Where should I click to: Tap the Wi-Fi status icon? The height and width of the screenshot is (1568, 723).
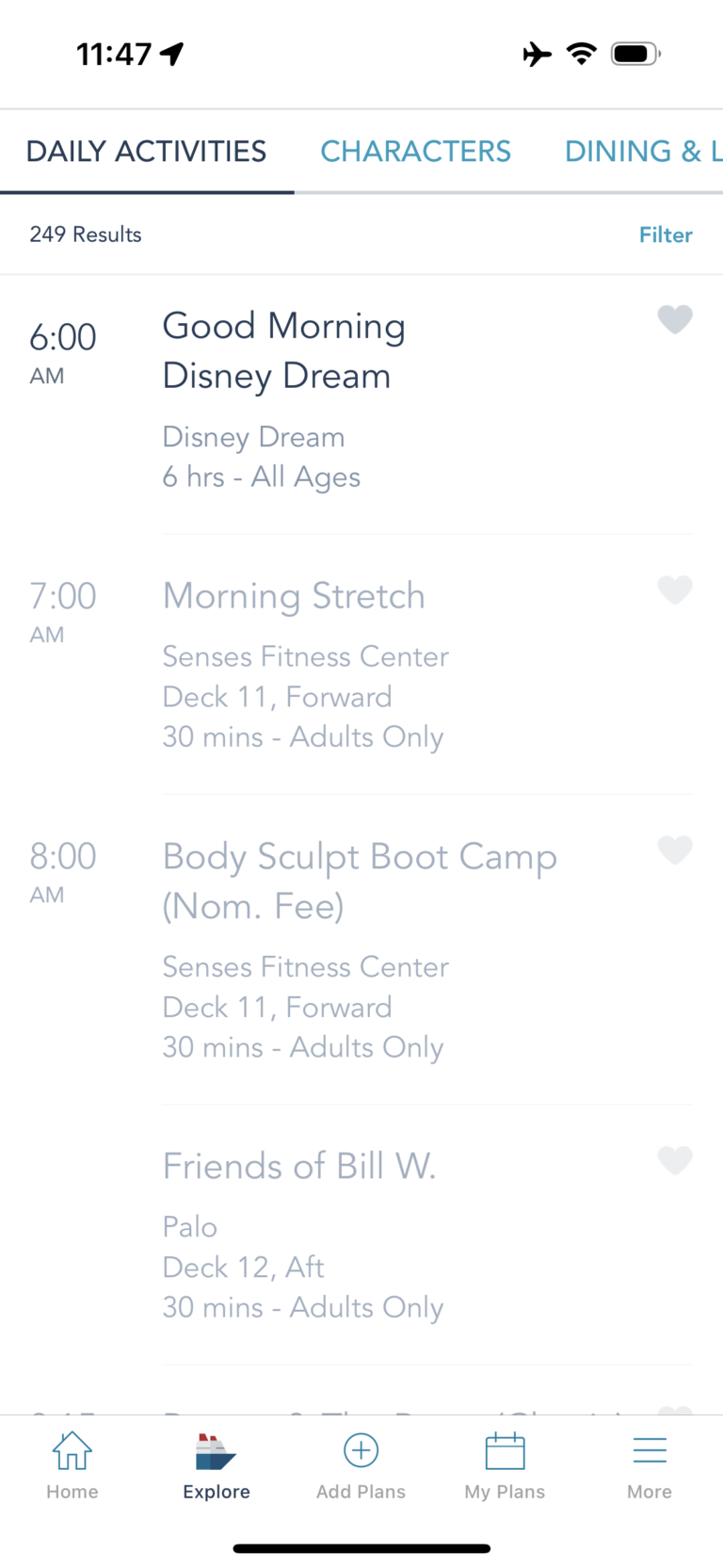pyautogui.click(x=582, y=54)
